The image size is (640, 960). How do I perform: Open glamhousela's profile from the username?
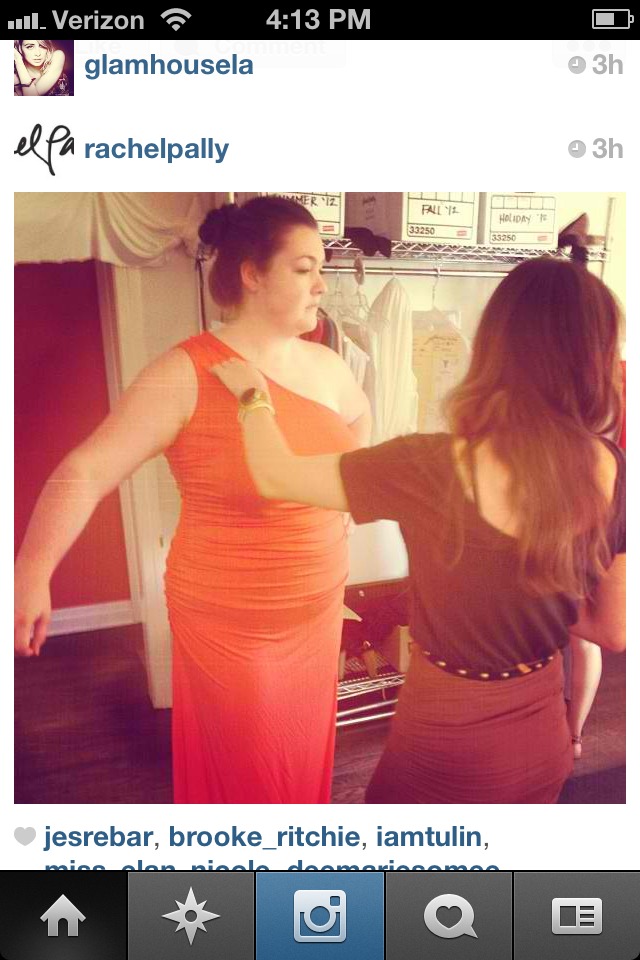point(168,66)
